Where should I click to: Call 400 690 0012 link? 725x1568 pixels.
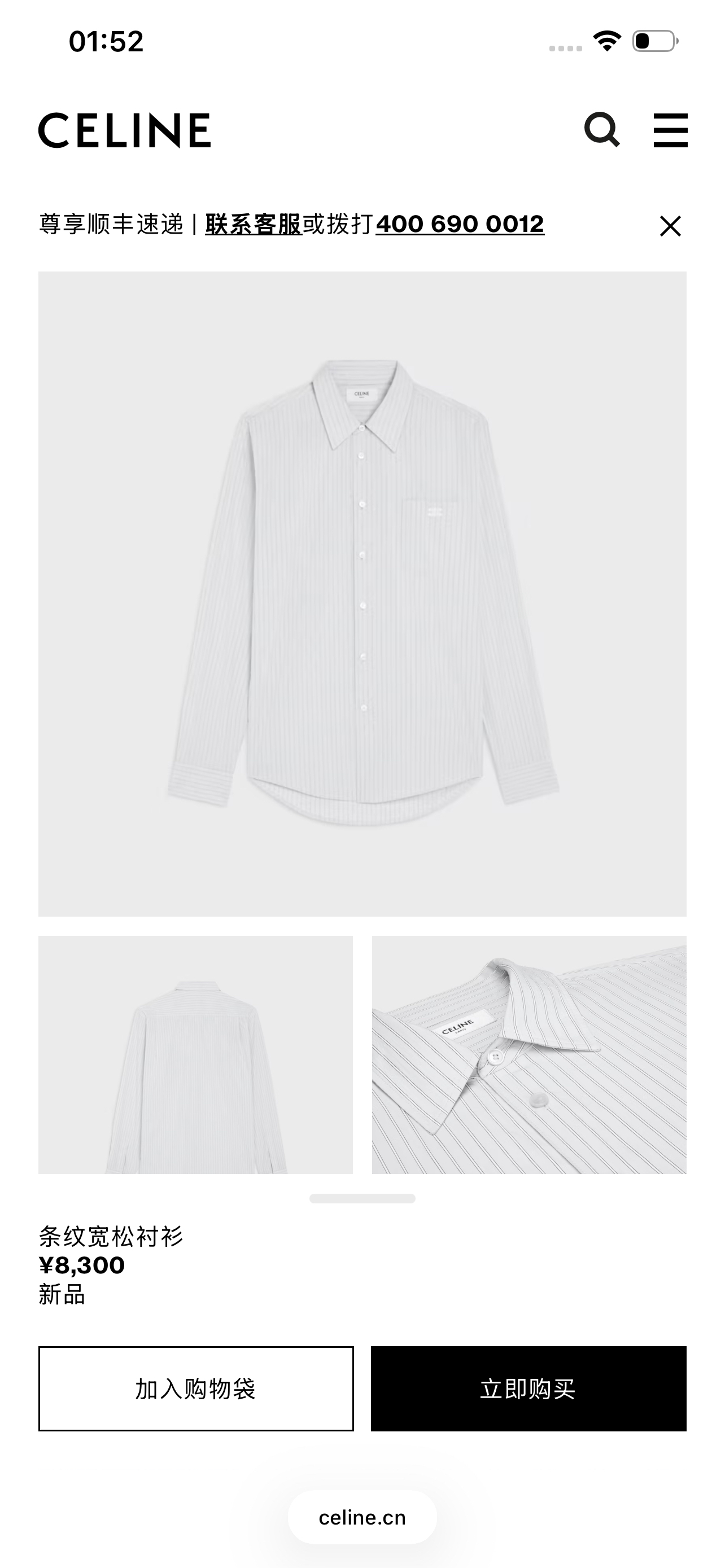[460, 225]
